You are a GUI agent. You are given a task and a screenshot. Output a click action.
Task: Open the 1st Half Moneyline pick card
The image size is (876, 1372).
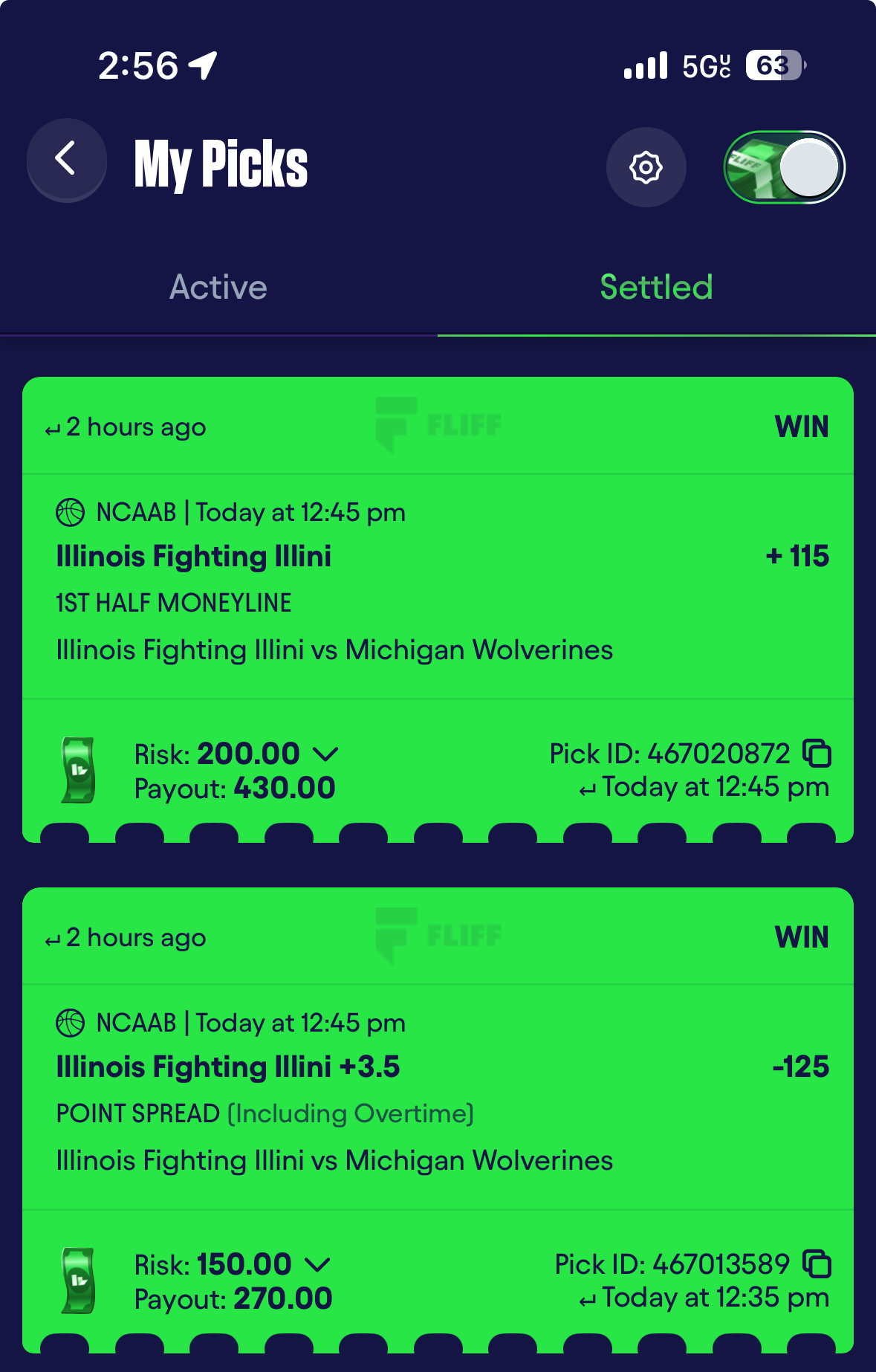(438, 587)
